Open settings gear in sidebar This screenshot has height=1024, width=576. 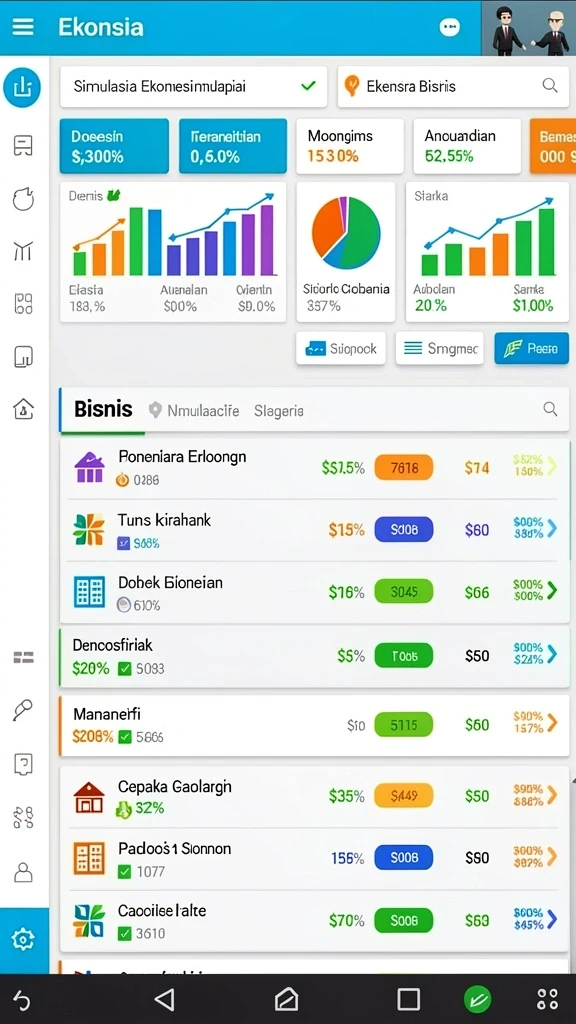pos(23,940)
